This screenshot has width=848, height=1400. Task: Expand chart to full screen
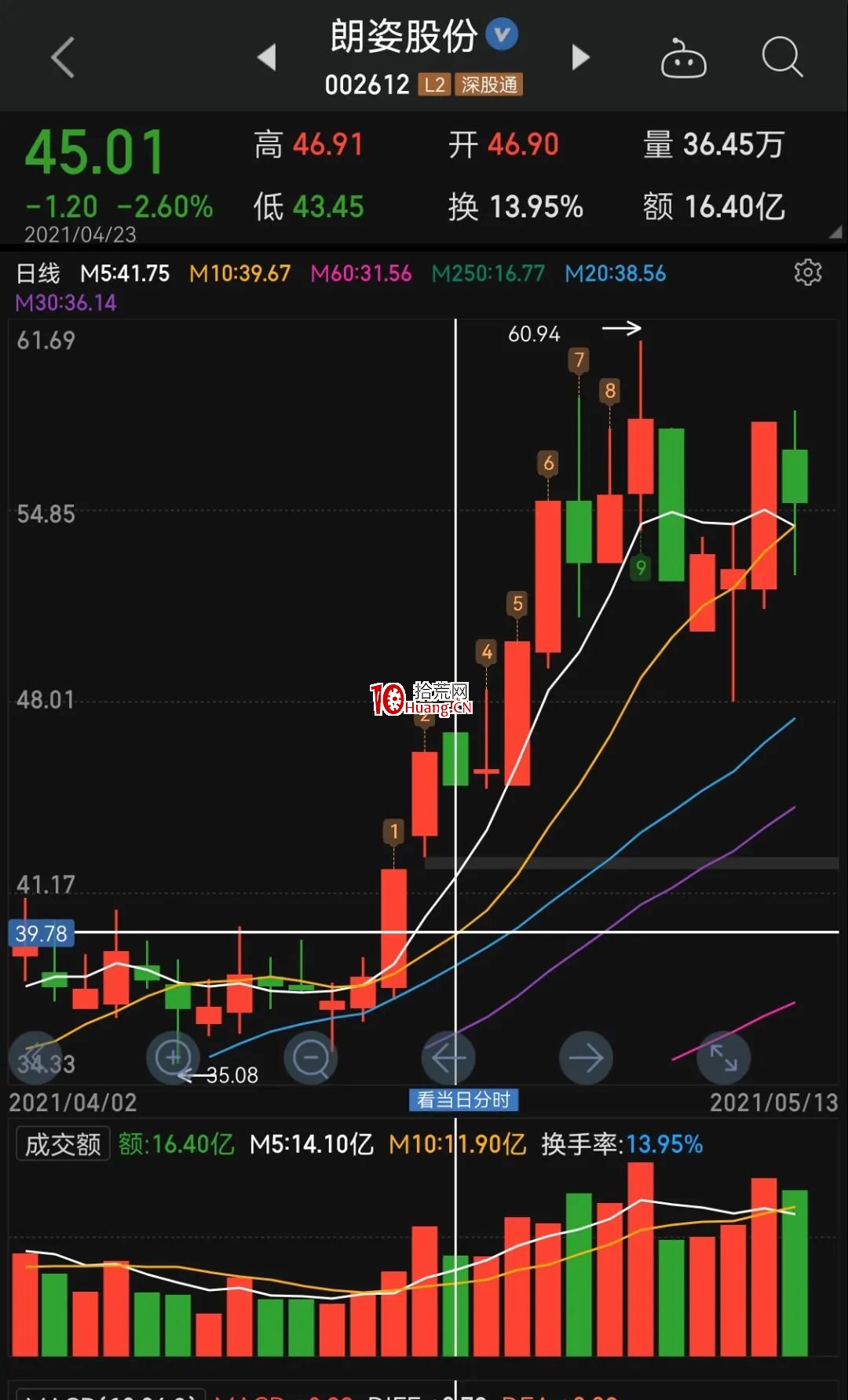723,1058
